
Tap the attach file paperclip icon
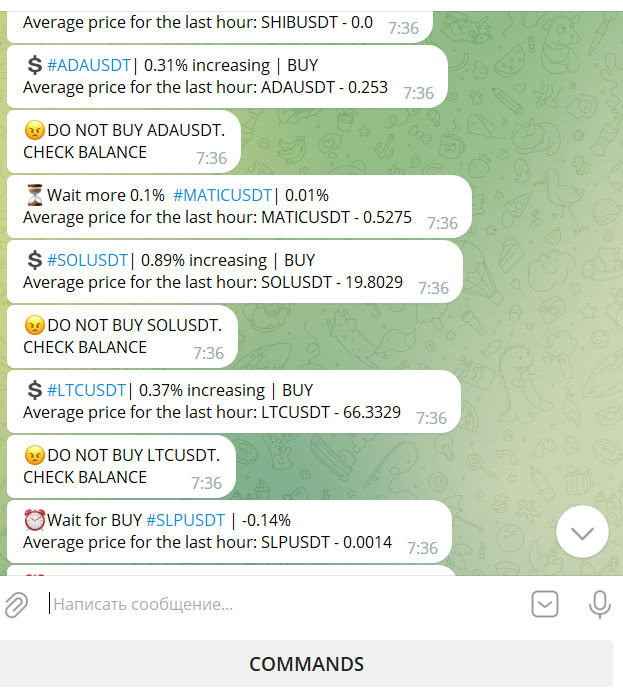click(x=16, y=604)
